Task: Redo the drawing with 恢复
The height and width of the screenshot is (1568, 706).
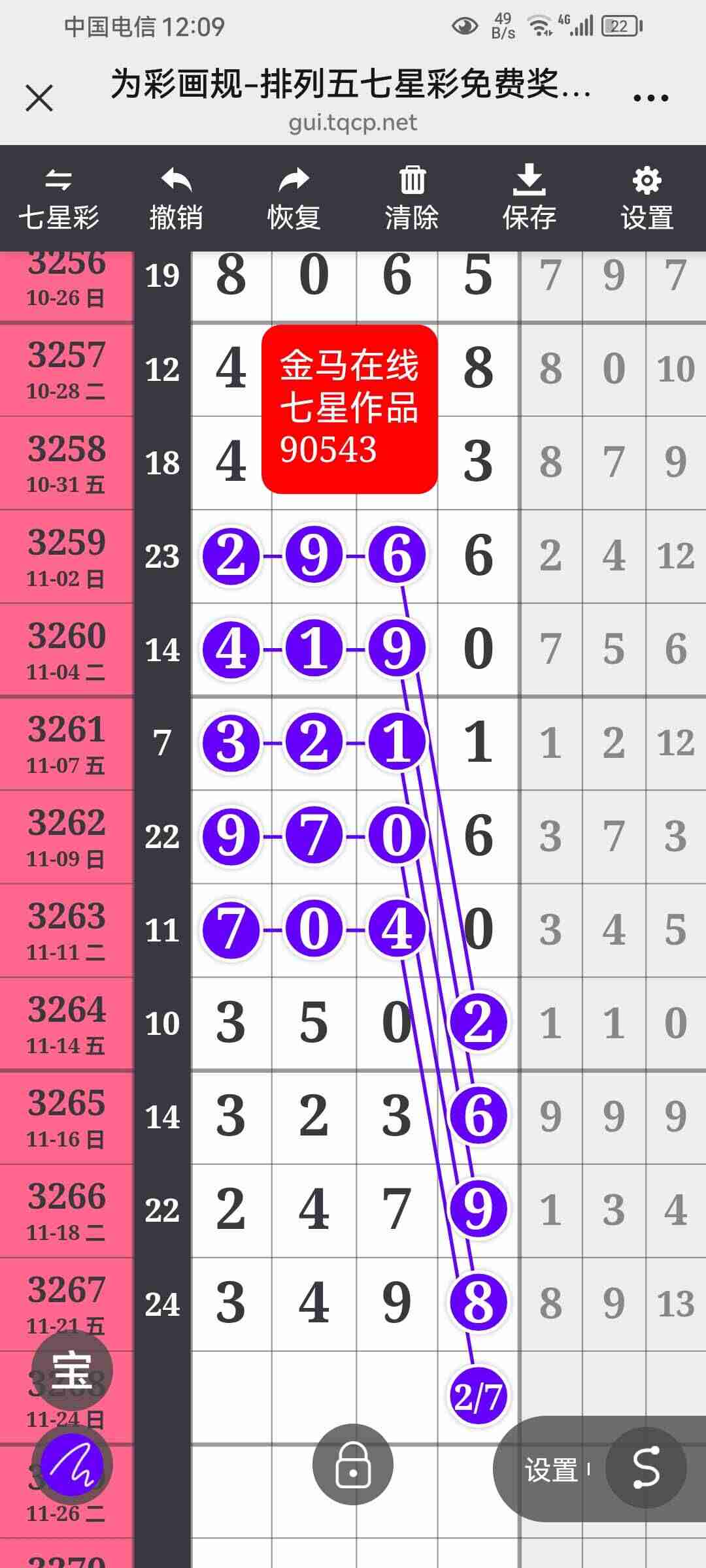Action: pos(294,199)
